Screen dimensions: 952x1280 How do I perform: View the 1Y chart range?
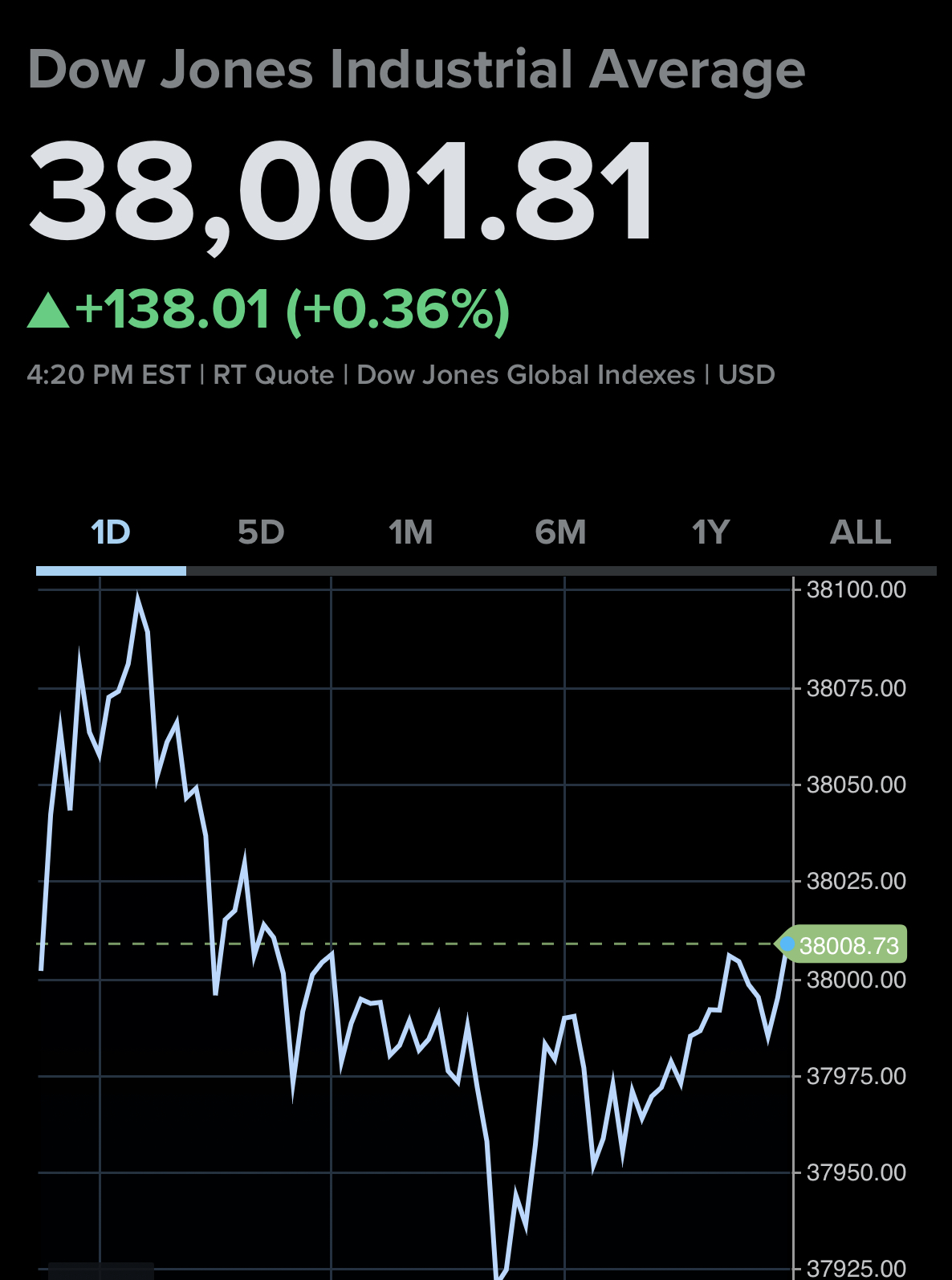(x=710, y=532)
